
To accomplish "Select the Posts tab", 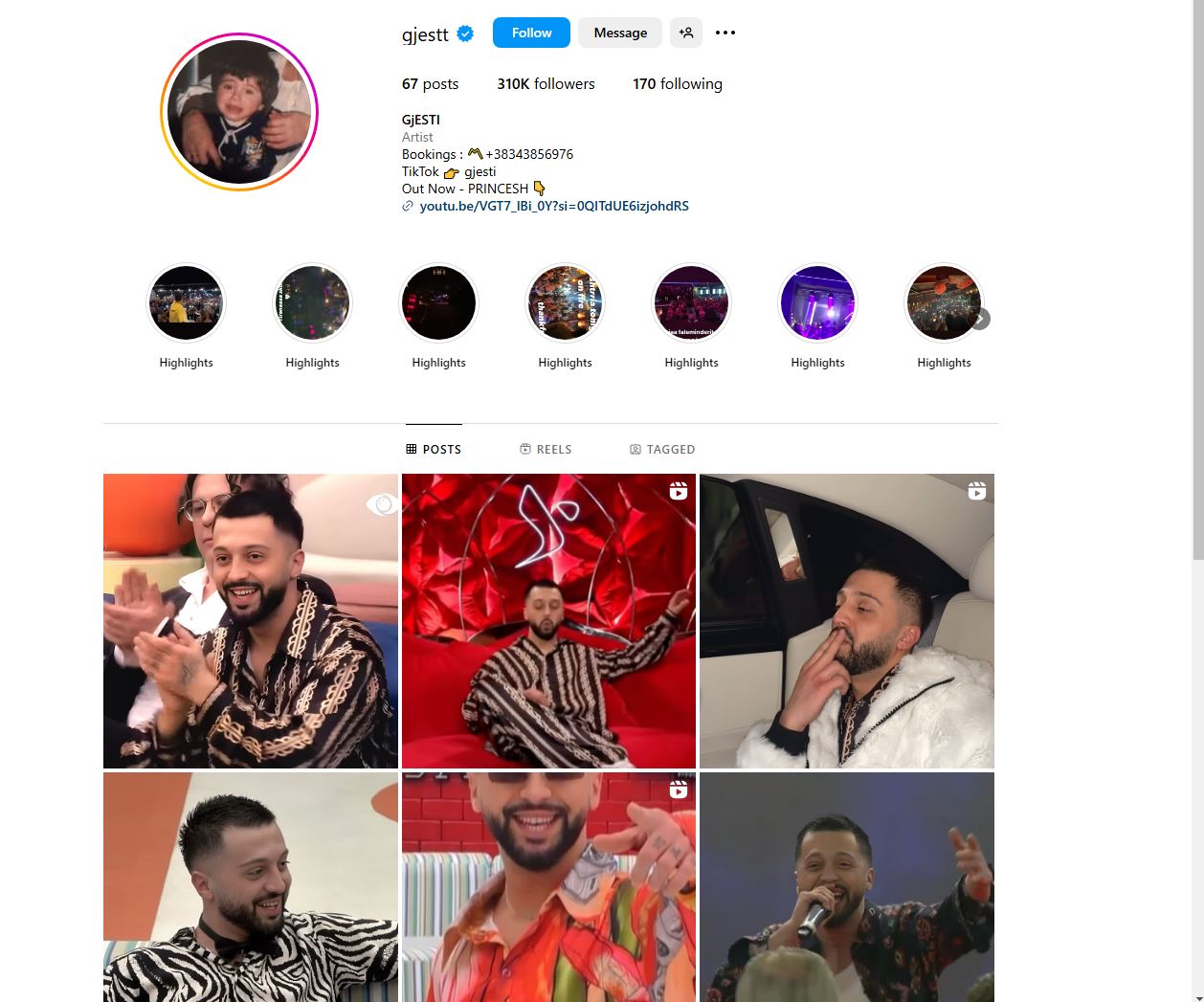I will point(434,449).
